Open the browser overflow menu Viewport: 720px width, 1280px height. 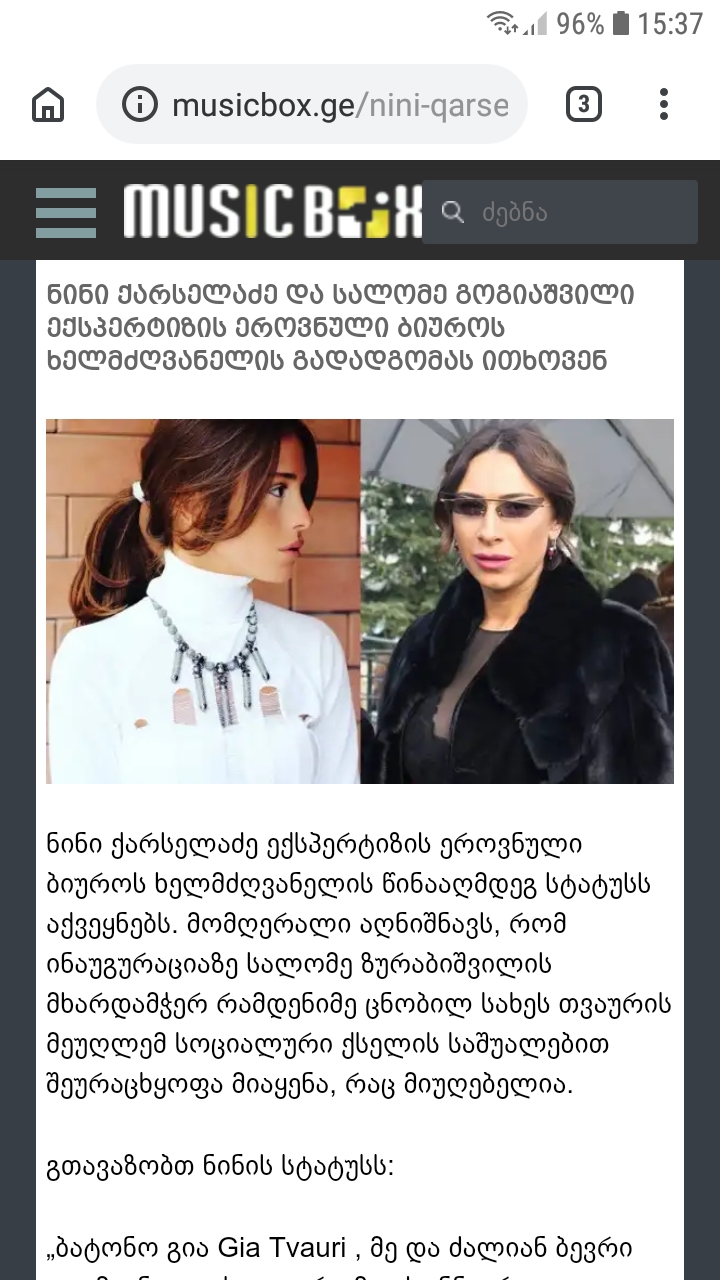coord(663,104)
